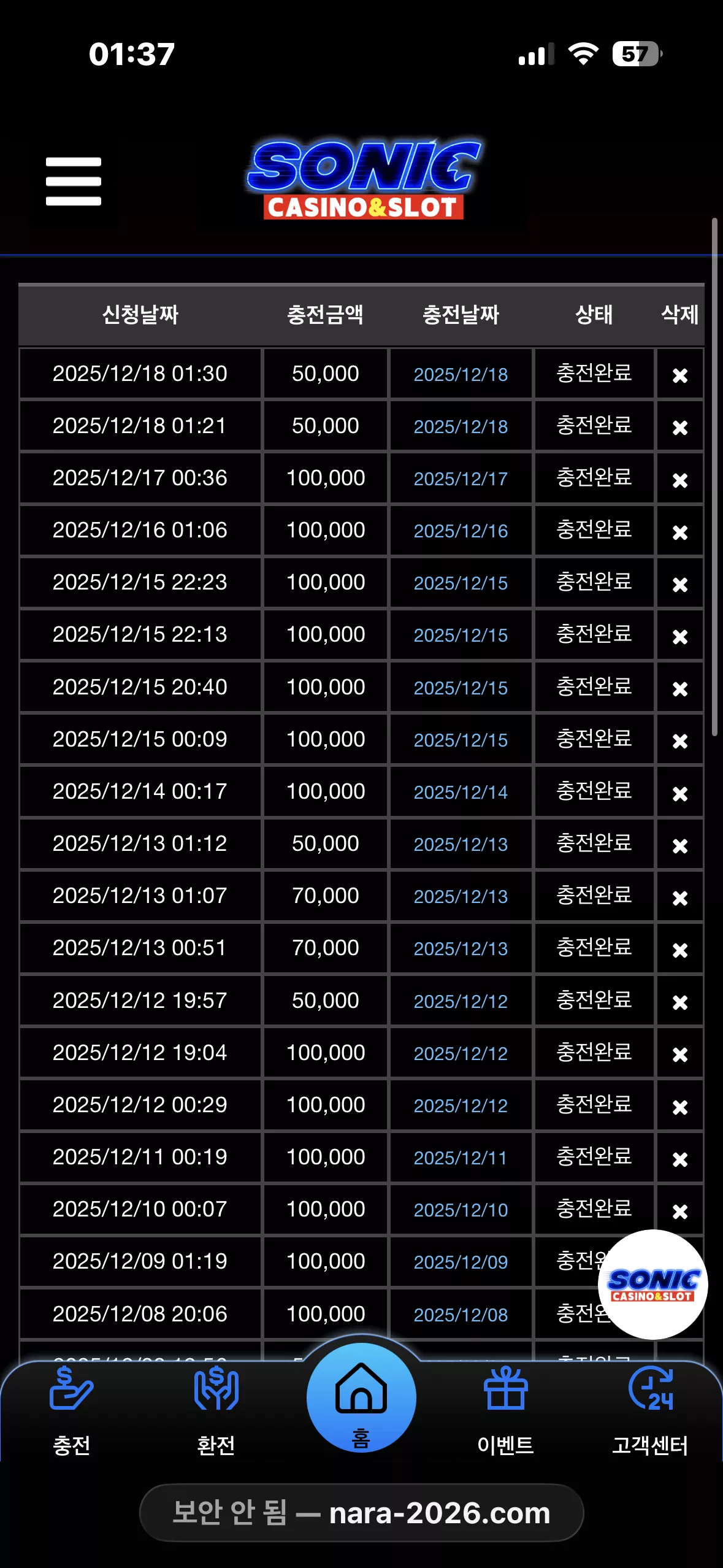Open the nara-2026.com address bar

(361, 1512)
